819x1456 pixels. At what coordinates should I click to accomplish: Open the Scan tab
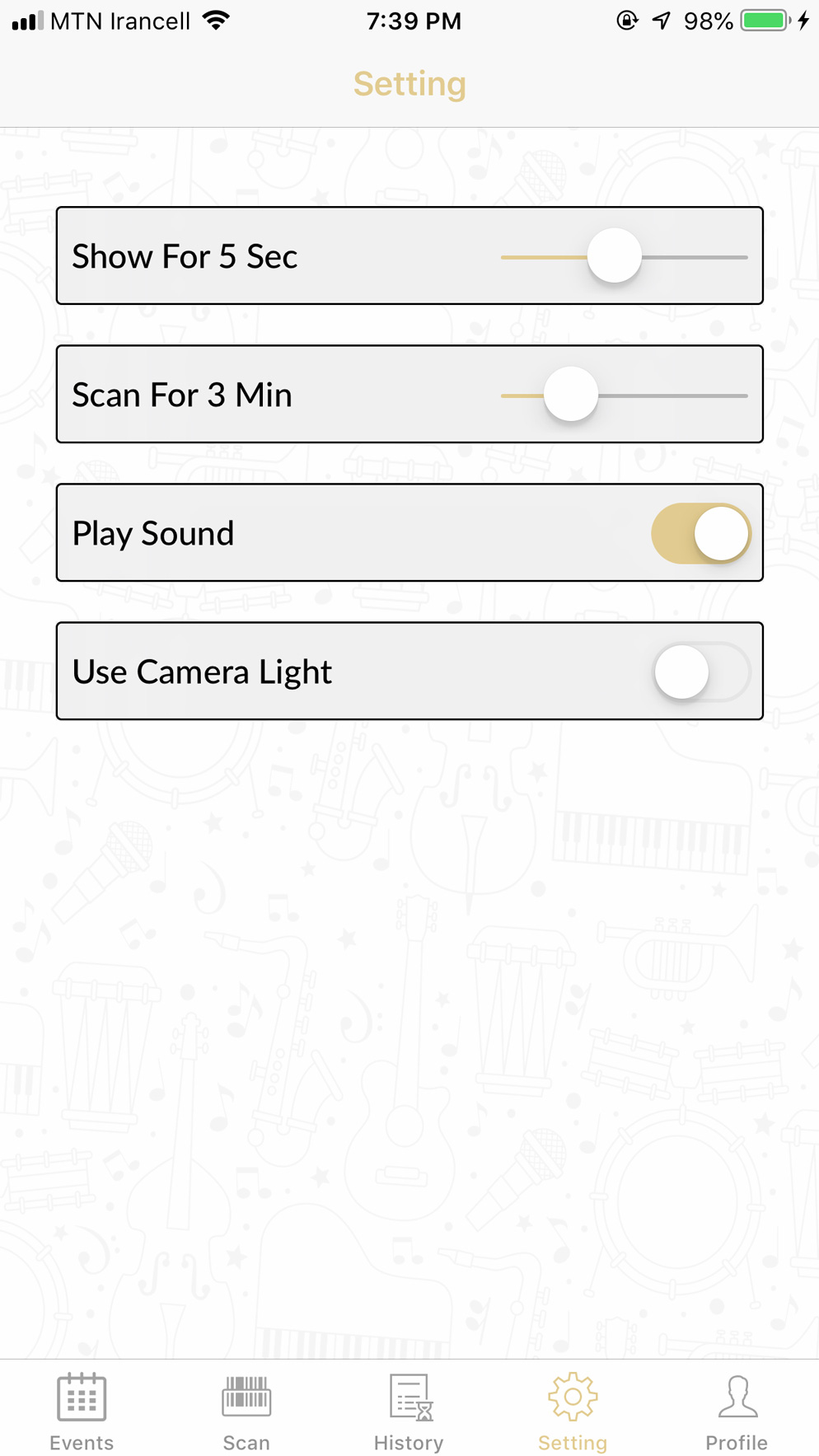click(246, 1412)
